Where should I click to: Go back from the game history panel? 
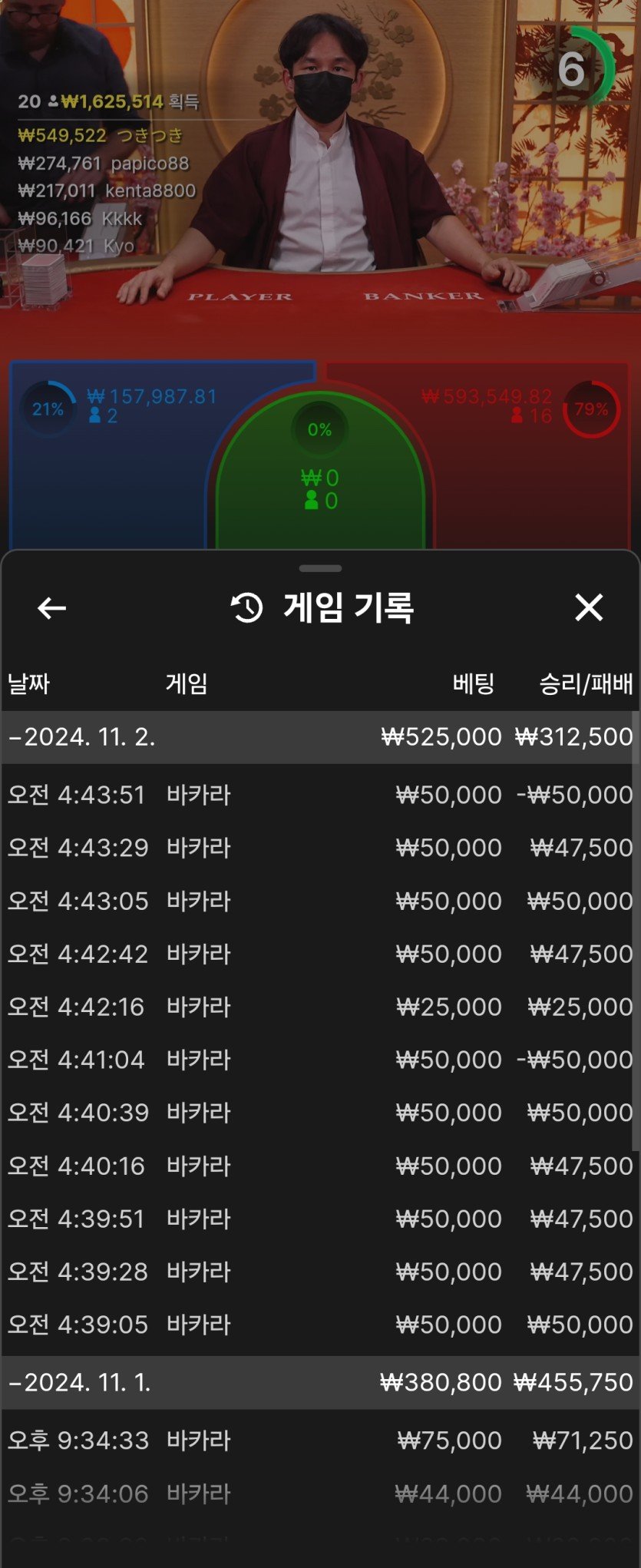[51, 608]
